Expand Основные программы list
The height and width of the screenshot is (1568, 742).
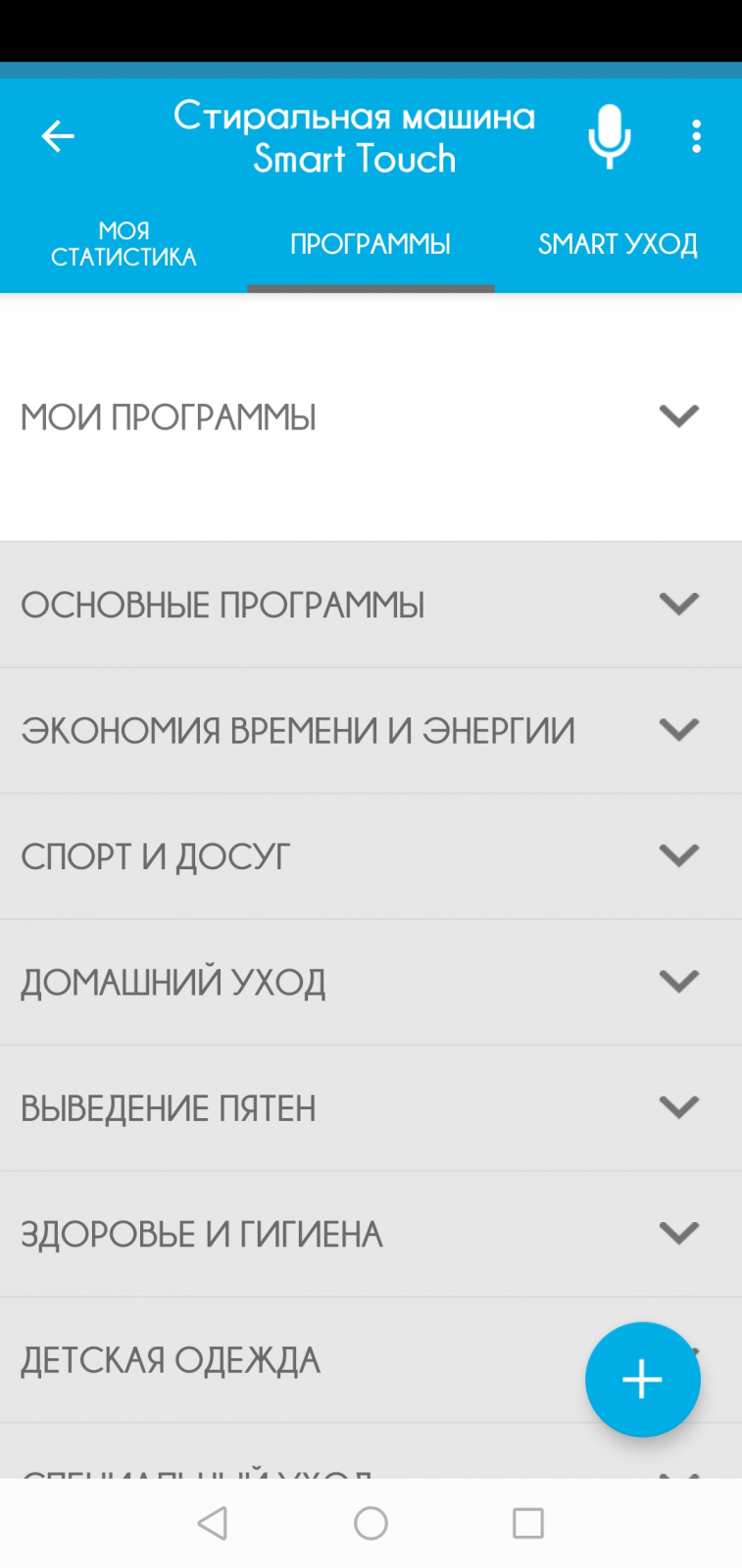click(x=371, y=605)
